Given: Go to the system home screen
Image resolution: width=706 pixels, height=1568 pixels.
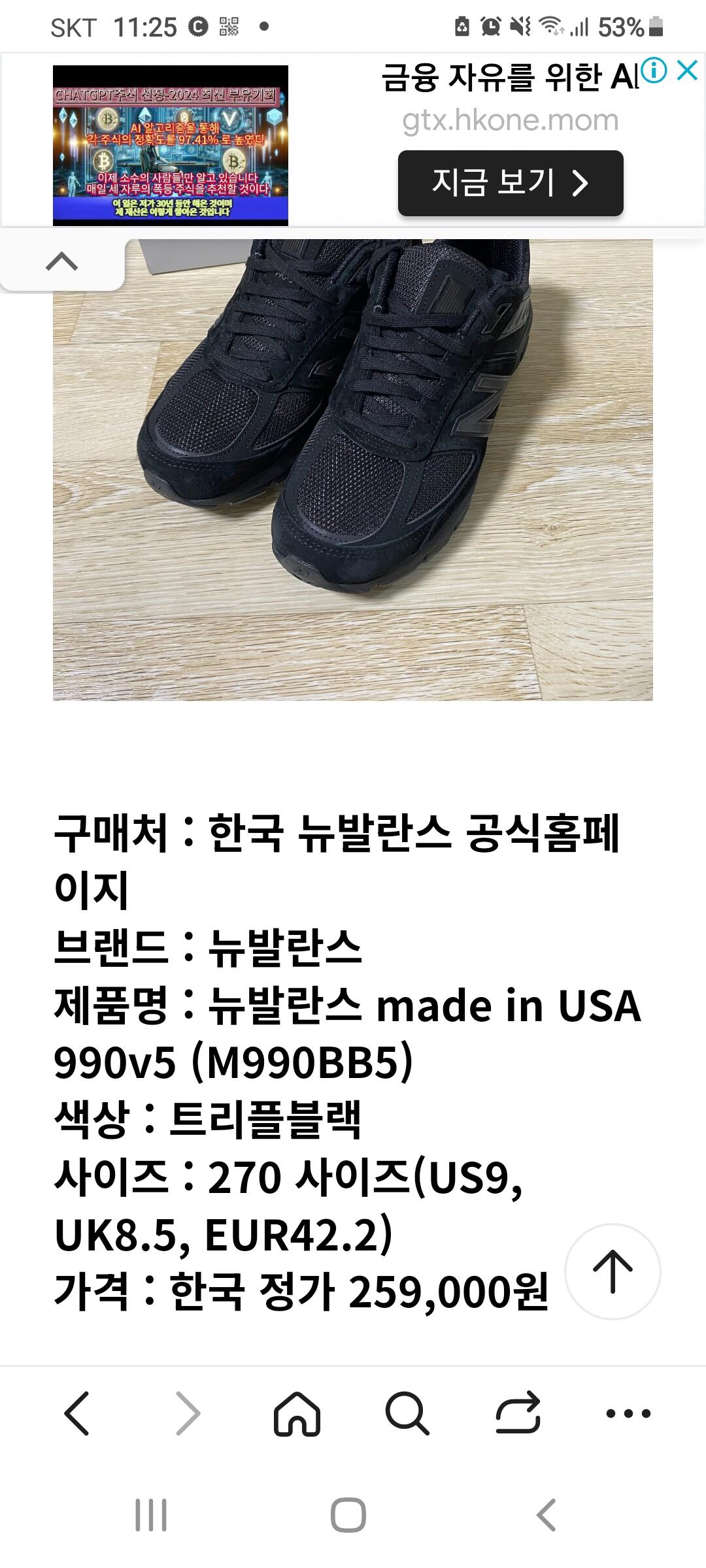Looking at the screenshot, I should point(348,1514).
